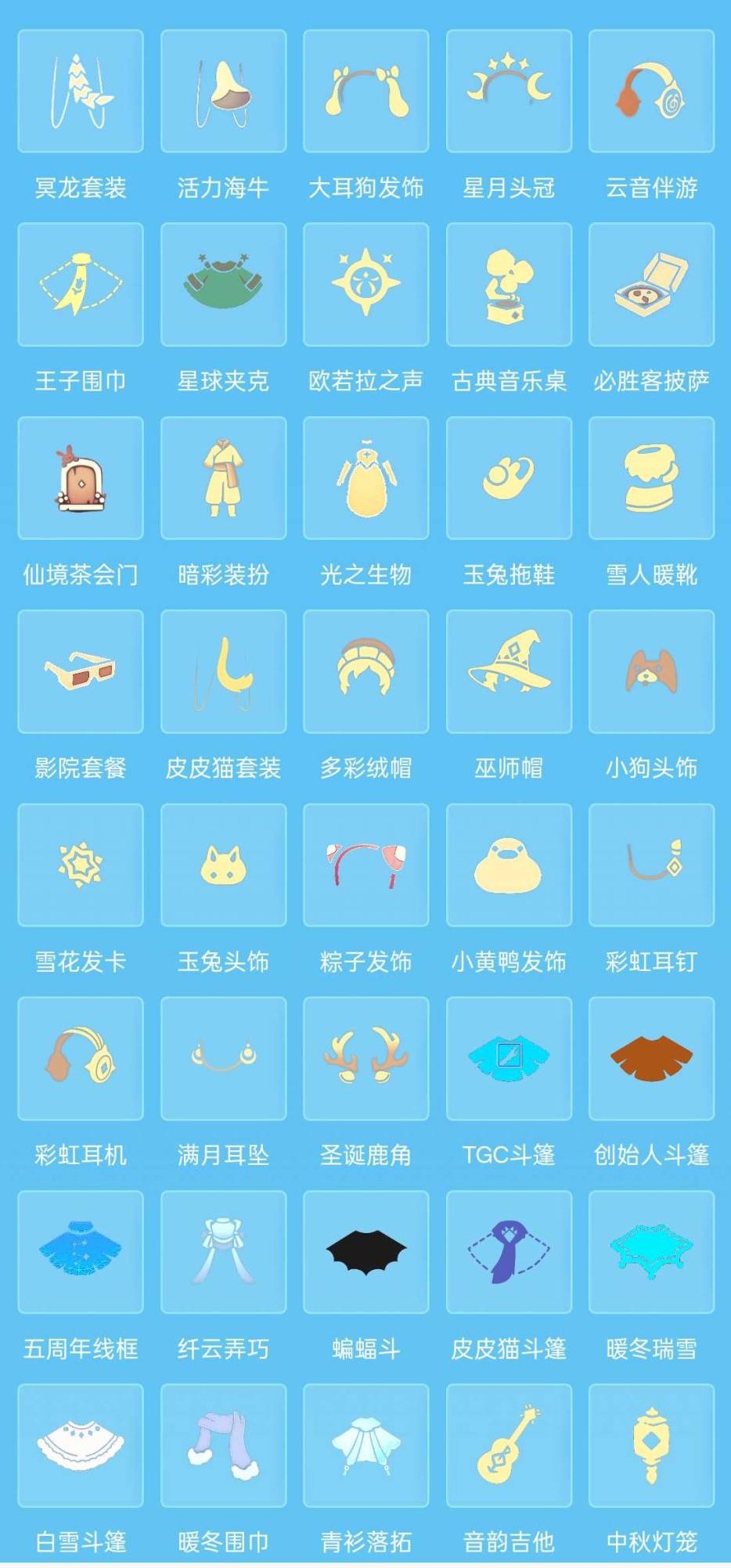This screenshot has height=1568, width=731.
Task: Click the 蝙蝠斗 black bat cape
Action: pyautogui.click(x=365, y=1252)
